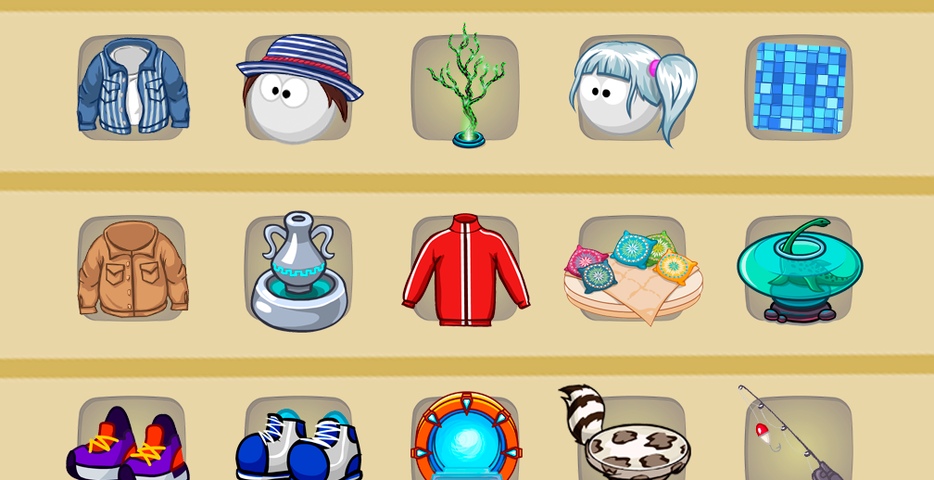The width and height of the screenshot is (934, 480).
Task: Select the teal sea monster tank
Action: click(x=798, y=269)
